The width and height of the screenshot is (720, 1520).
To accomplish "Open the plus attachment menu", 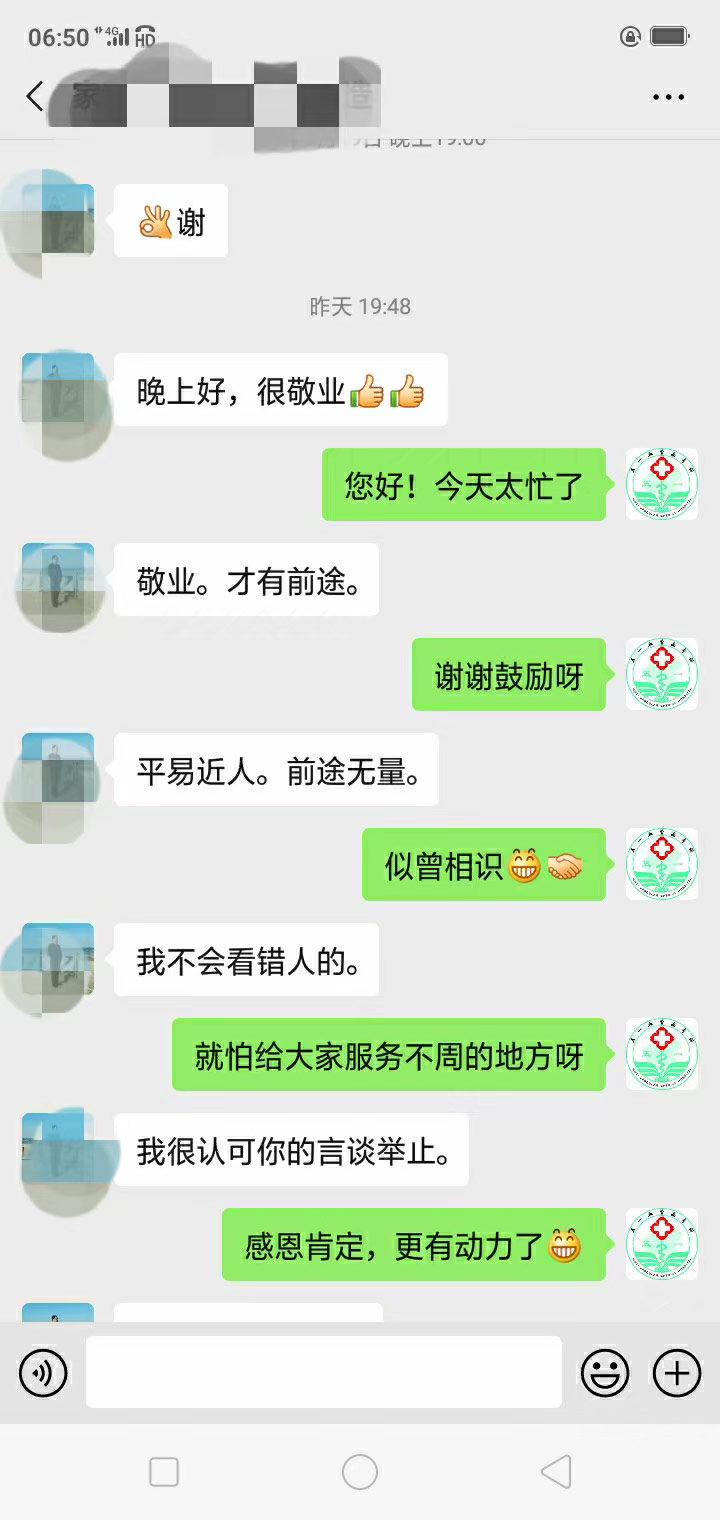I will 677,1373.
